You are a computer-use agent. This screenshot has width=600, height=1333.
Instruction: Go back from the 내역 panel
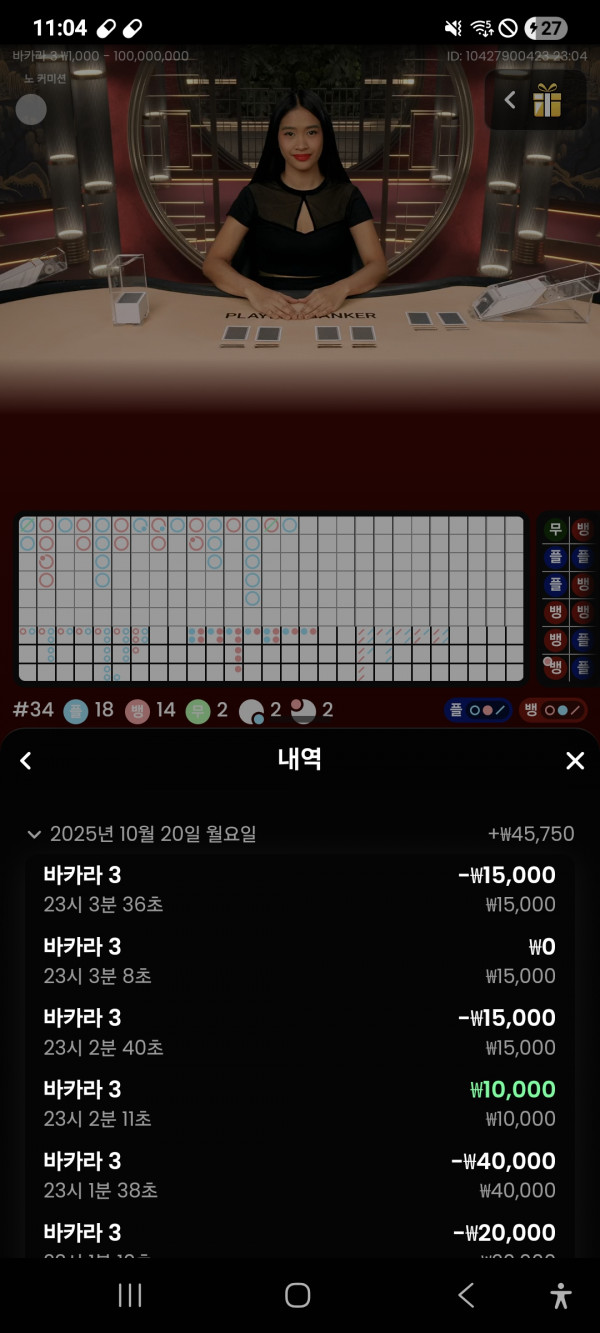pyautogui.click(x=26, y=761)
